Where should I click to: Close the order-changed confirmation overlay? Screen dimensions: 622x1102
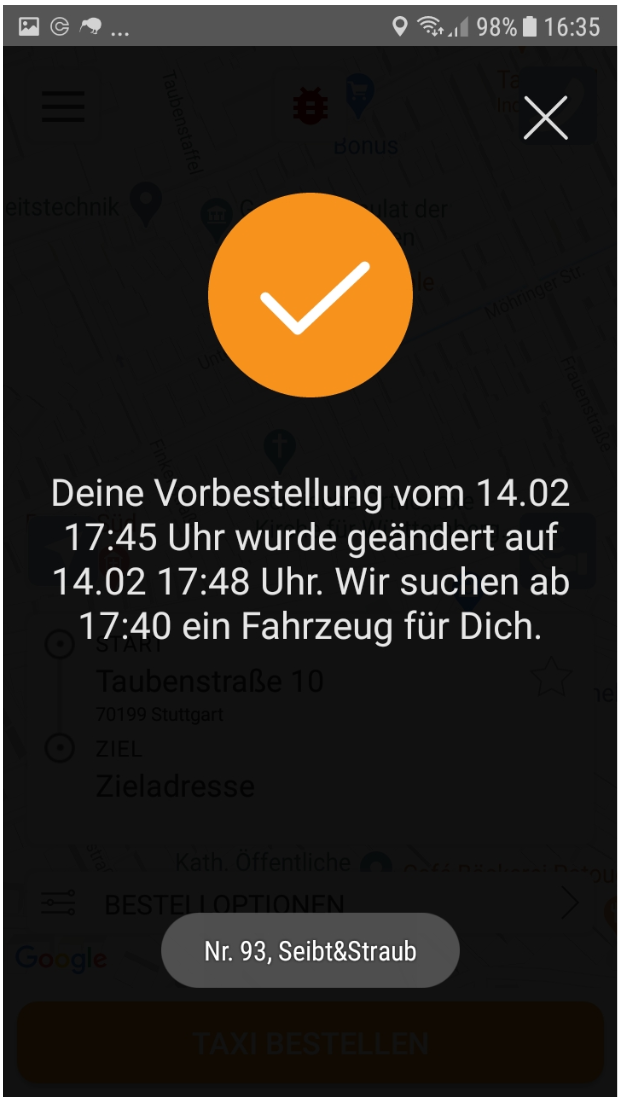pyautogui.click(x=545, y=118)
